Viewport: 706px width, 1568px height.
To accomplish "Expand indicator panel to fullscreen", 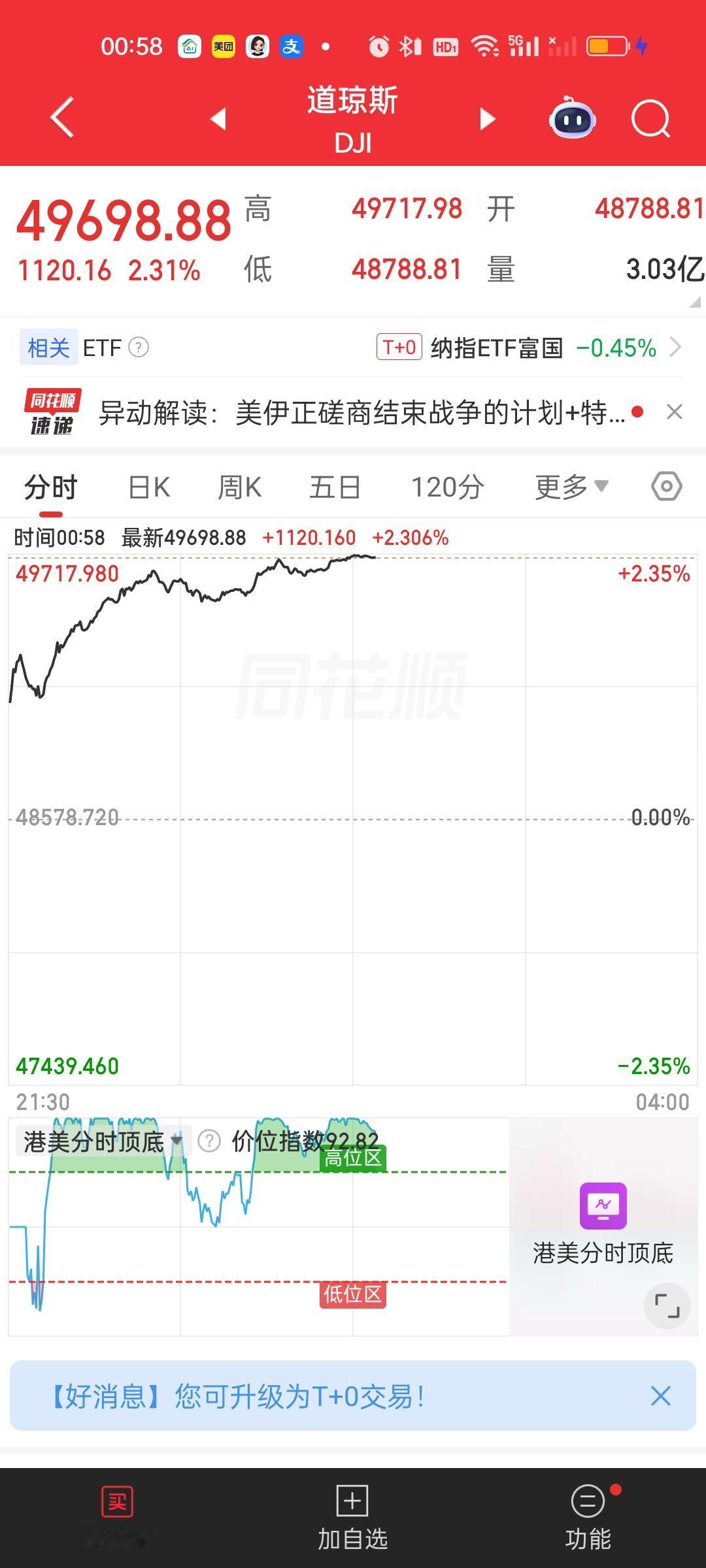I will click(x=667, y=1305).
